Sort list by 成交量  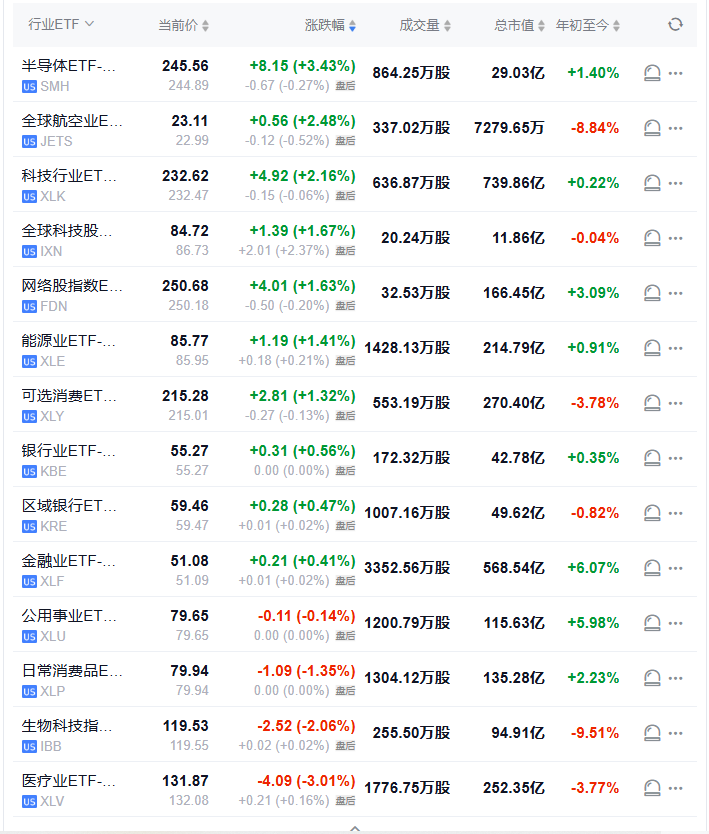[424, 25]
